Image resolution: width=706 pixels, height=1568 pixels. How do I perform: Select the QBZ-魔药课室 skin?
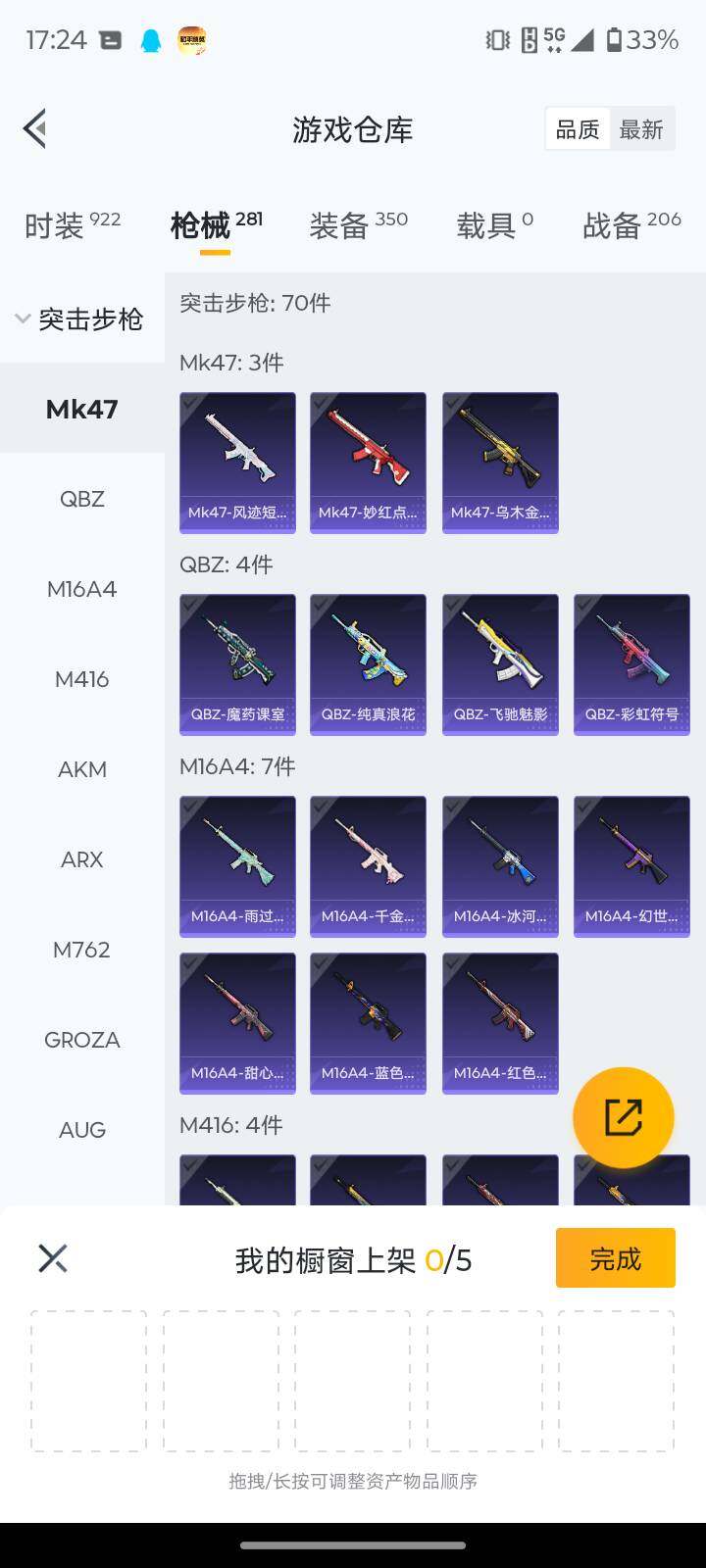tap(237, 664)
